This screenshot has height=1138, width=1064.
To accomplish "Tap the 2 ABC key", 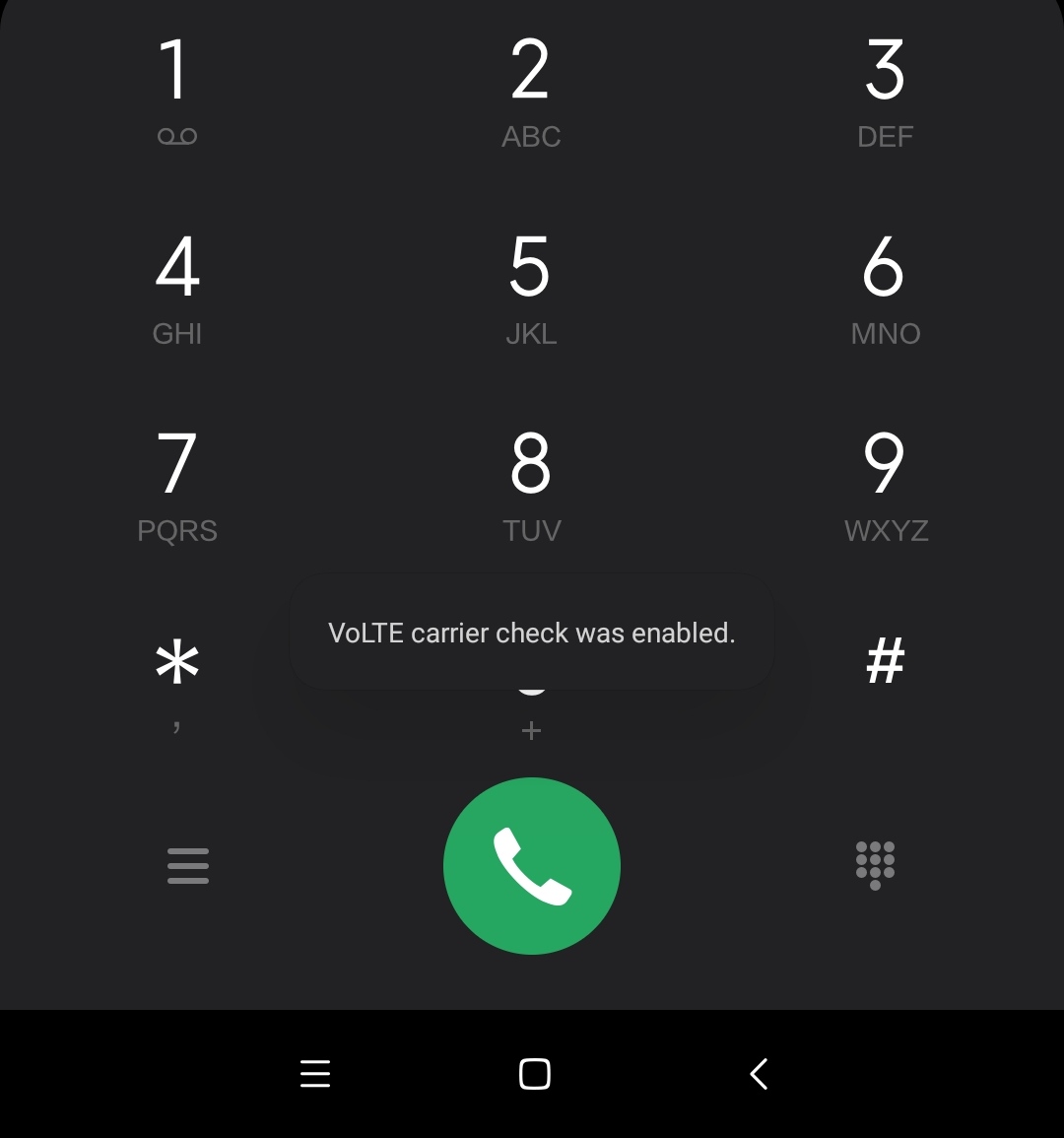I will click(x=531, y=91).
